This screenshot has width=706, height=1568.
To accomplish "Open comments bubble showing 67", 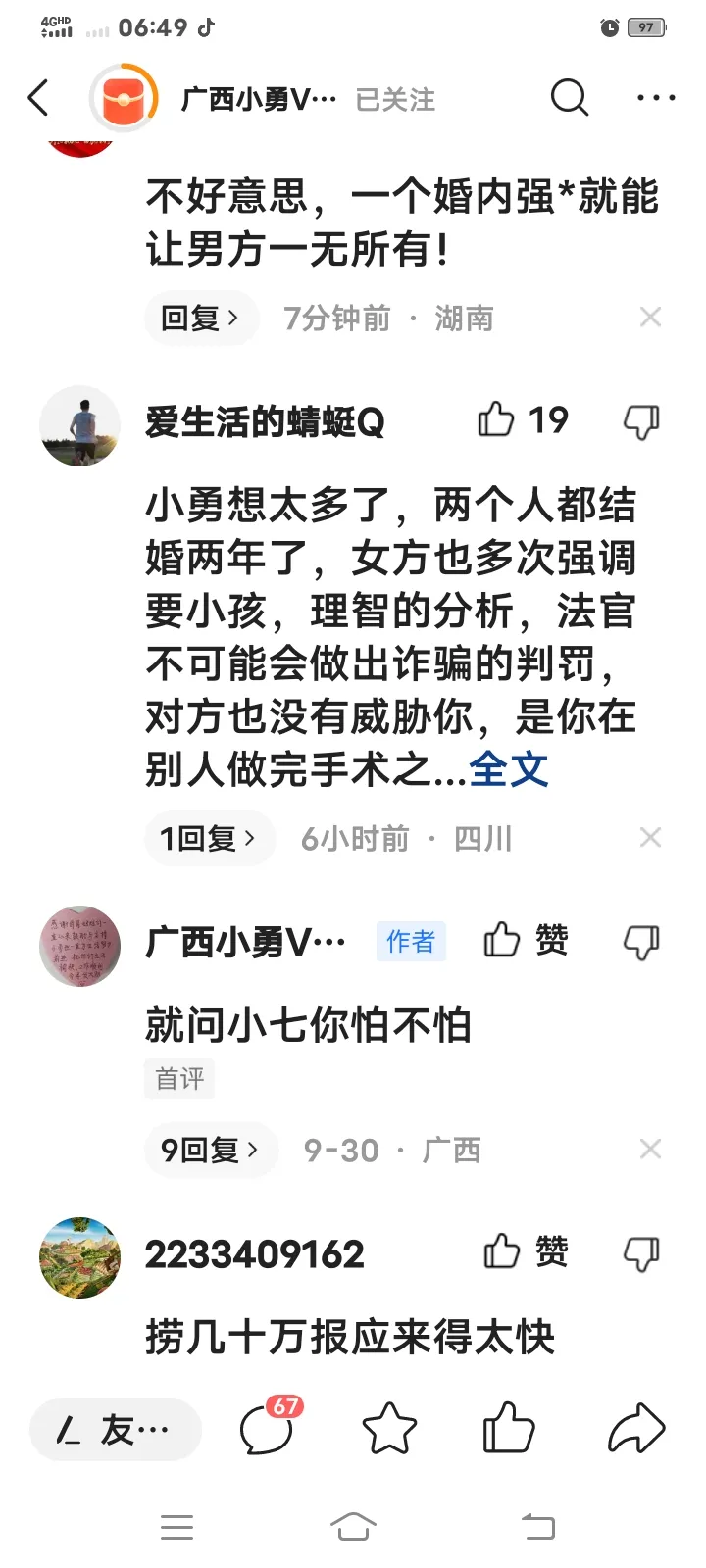I will (x=268, y=1428).
